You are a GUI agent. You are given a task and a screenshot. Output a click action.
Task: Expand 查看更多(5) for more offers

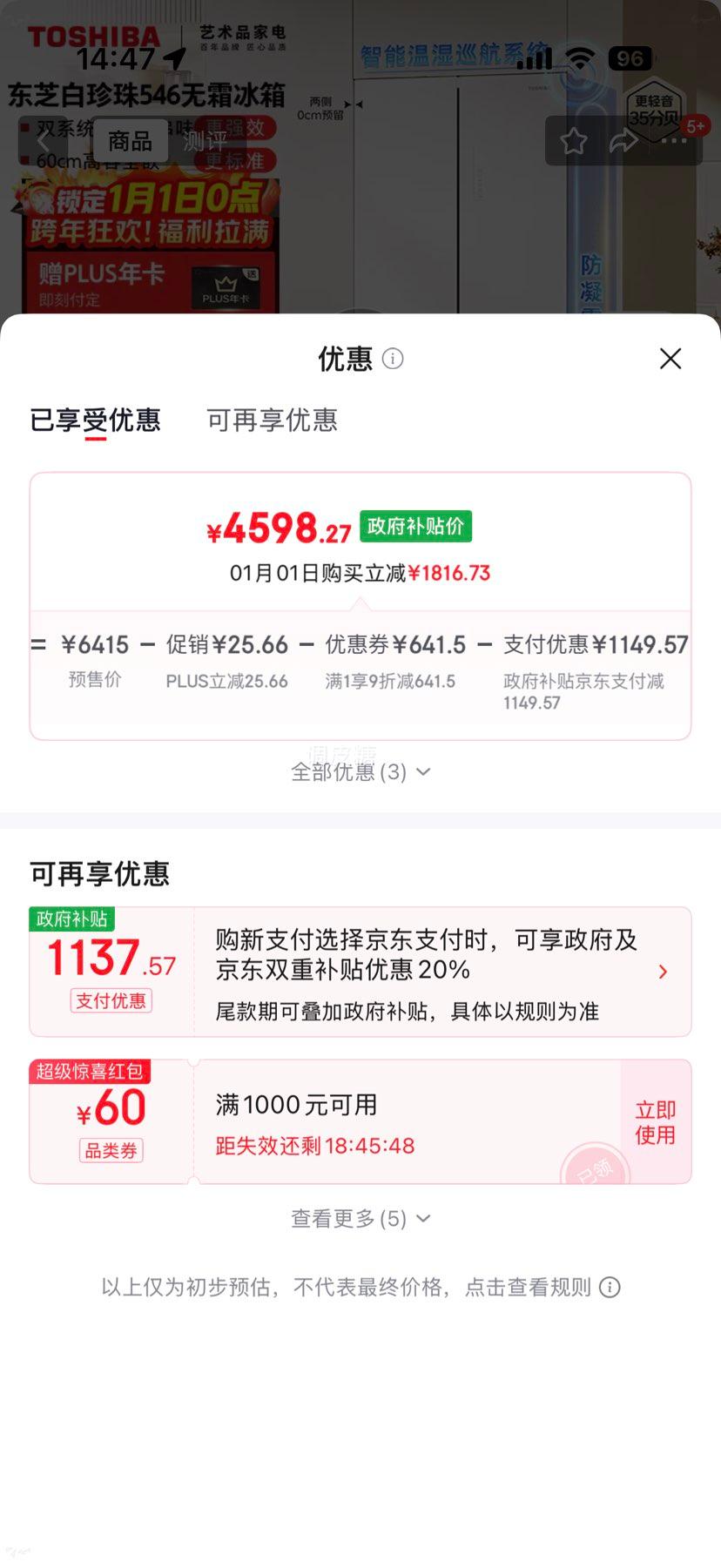pos(360,1218)
